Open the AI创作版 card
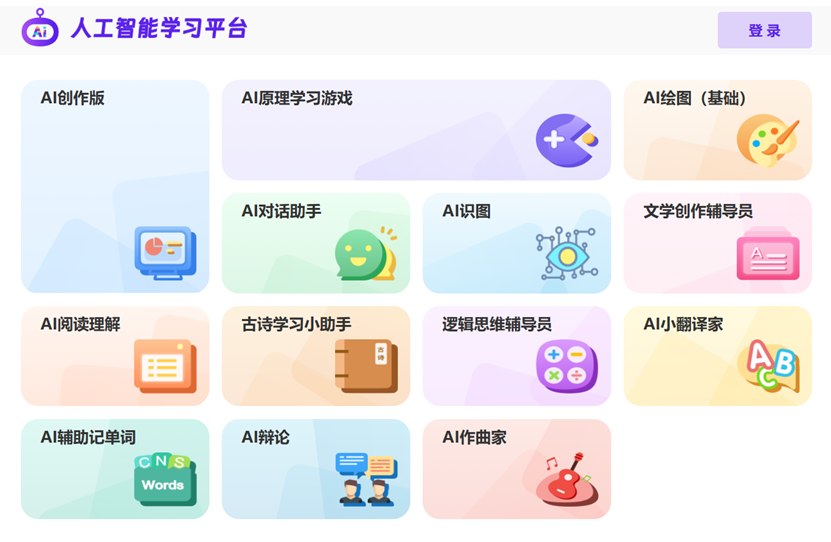Screen dimensions: 831x542 pos(115,187)
